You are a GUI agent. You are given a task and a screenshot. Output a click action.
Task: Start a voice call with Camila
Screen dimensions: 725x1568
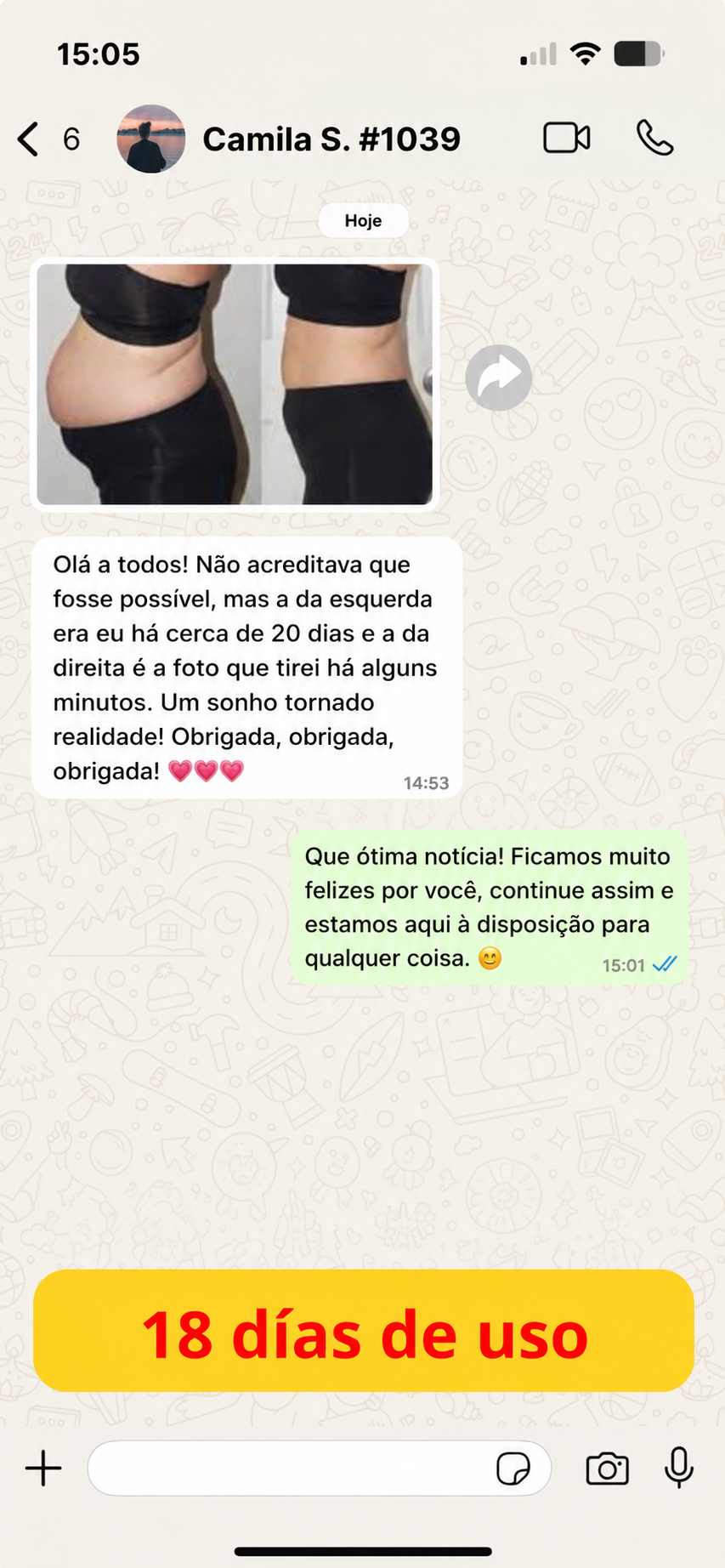pyautogui.click(x=654, y=138)
